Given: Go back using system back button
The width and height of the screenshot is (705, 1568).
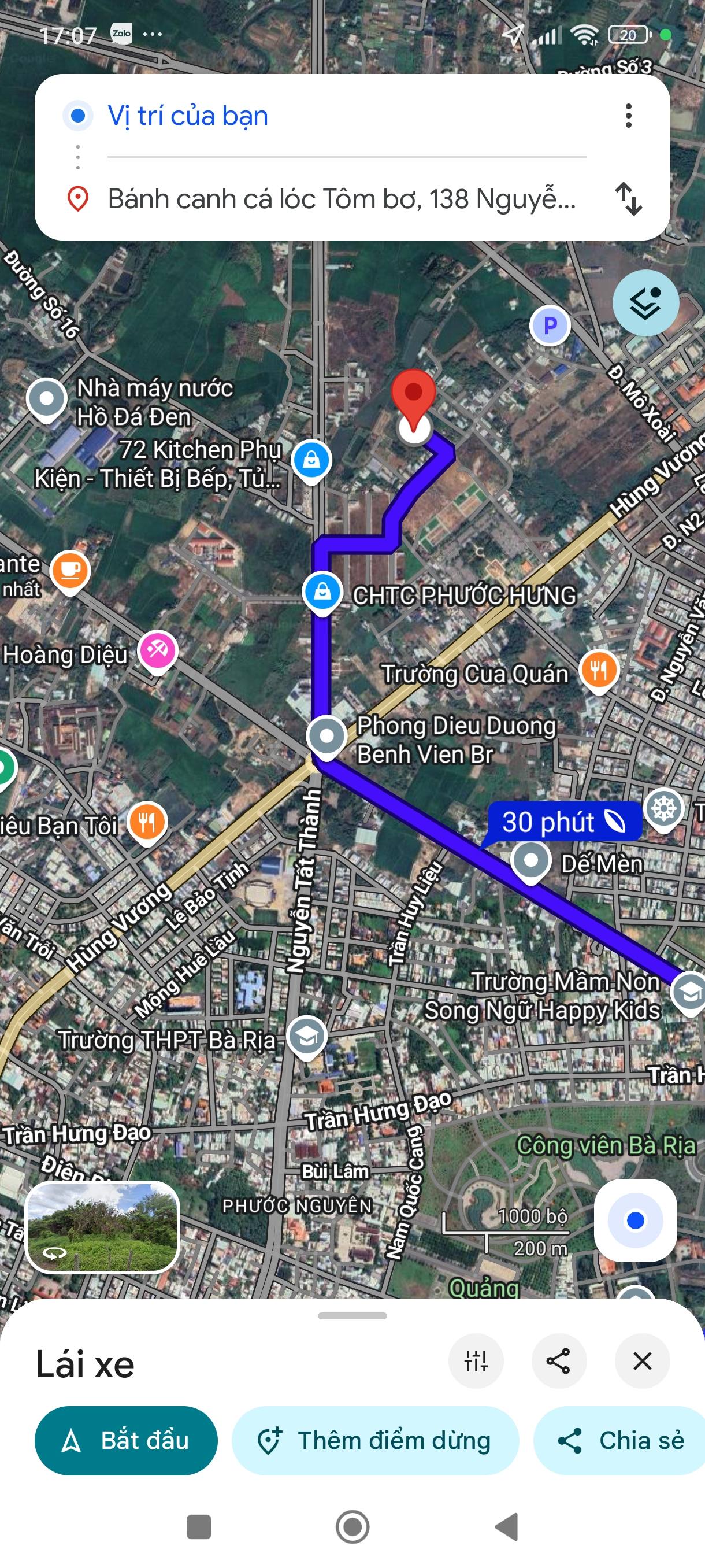Looking at the screenshot, I should (x=506, y=1526).
